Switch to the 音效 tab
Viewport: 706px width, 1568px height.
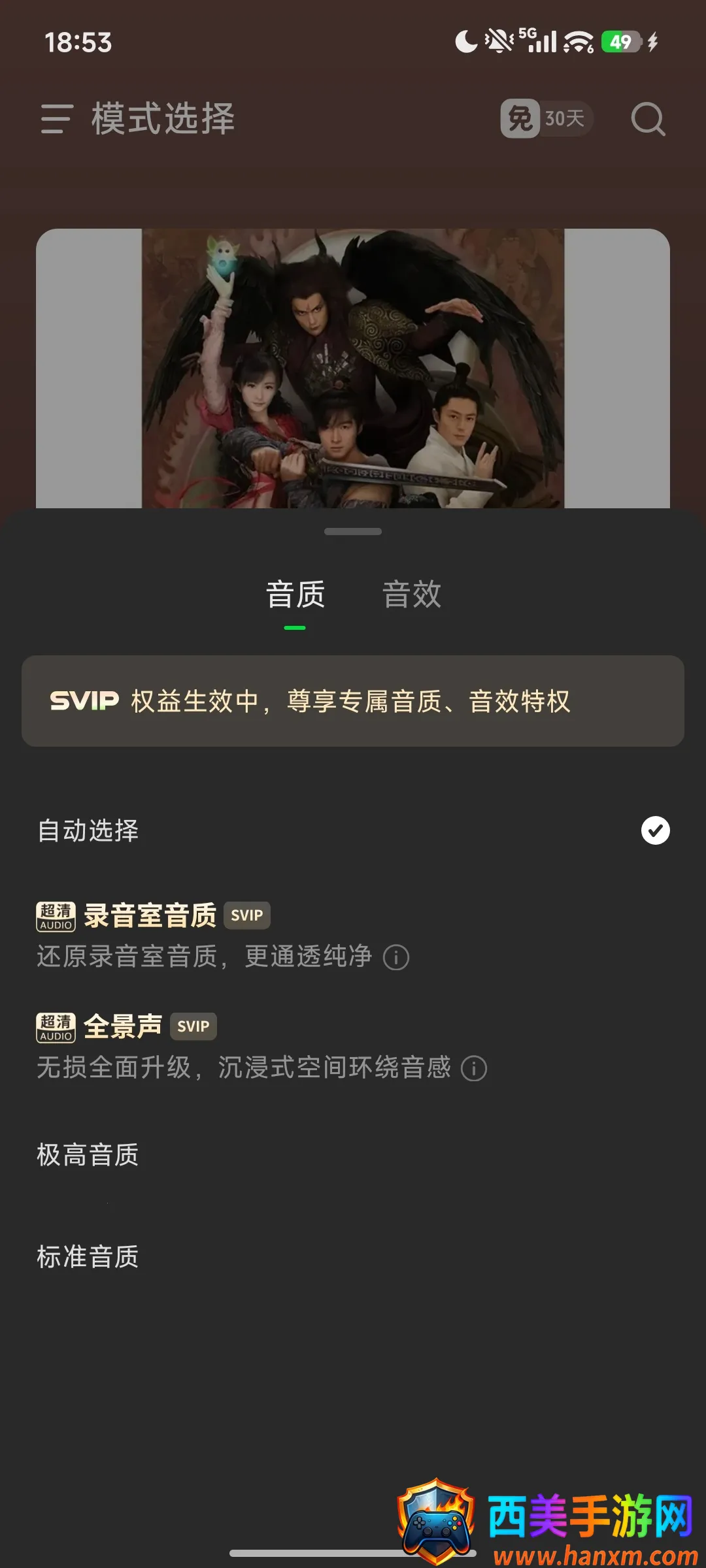[411, 595]
